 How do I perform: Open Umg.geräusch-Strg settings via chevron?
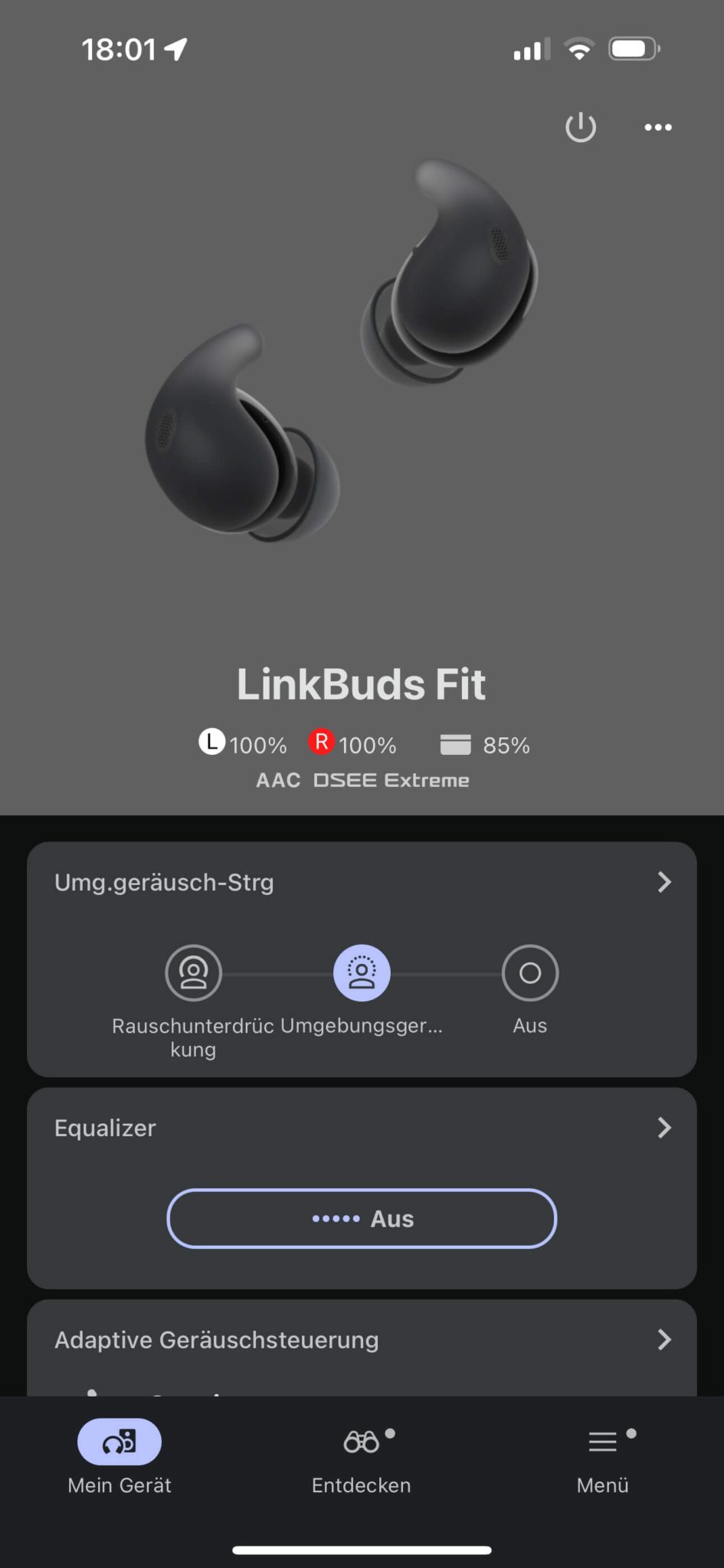pyautogui.click(x=663, y=882)
